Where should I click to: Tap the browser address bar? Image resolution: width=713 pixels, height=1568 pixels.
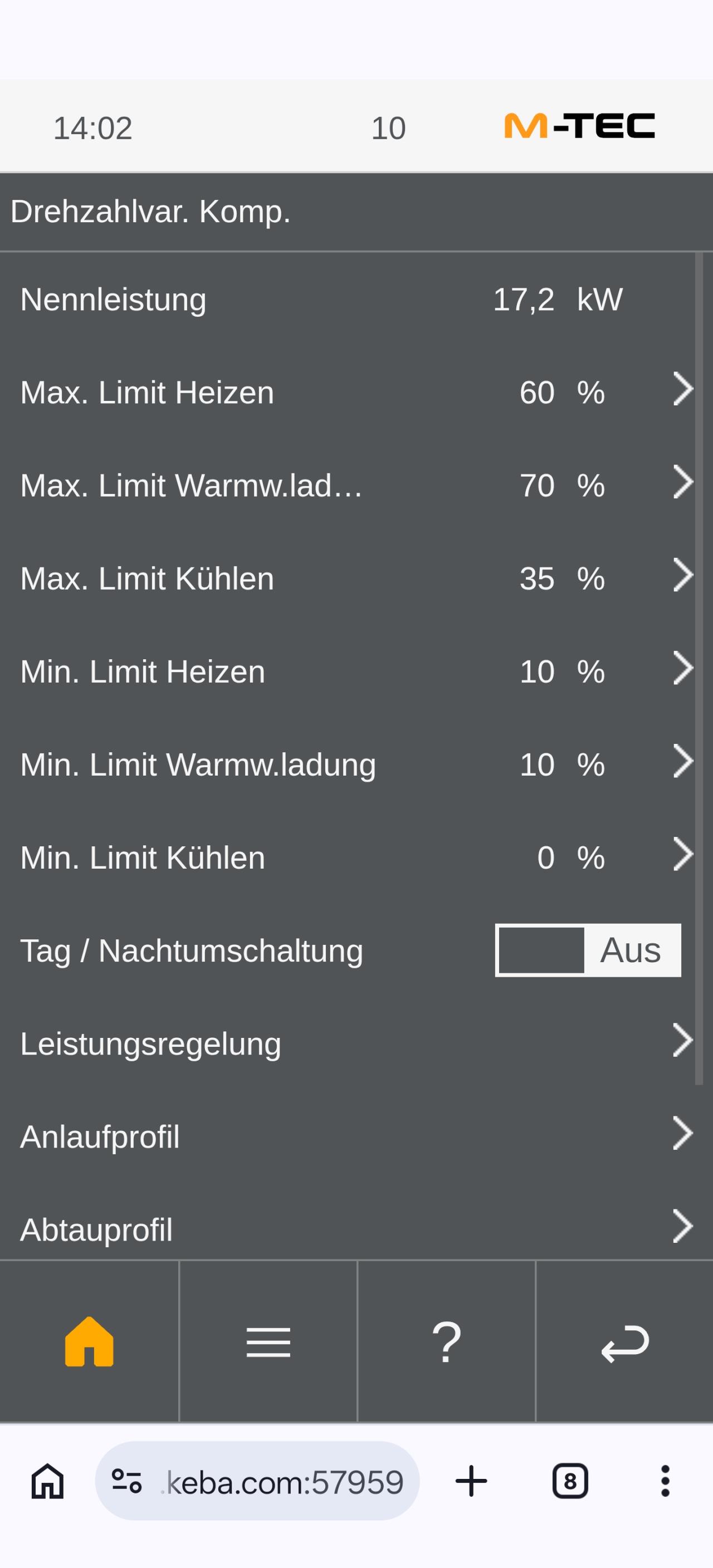(257, 1481)
